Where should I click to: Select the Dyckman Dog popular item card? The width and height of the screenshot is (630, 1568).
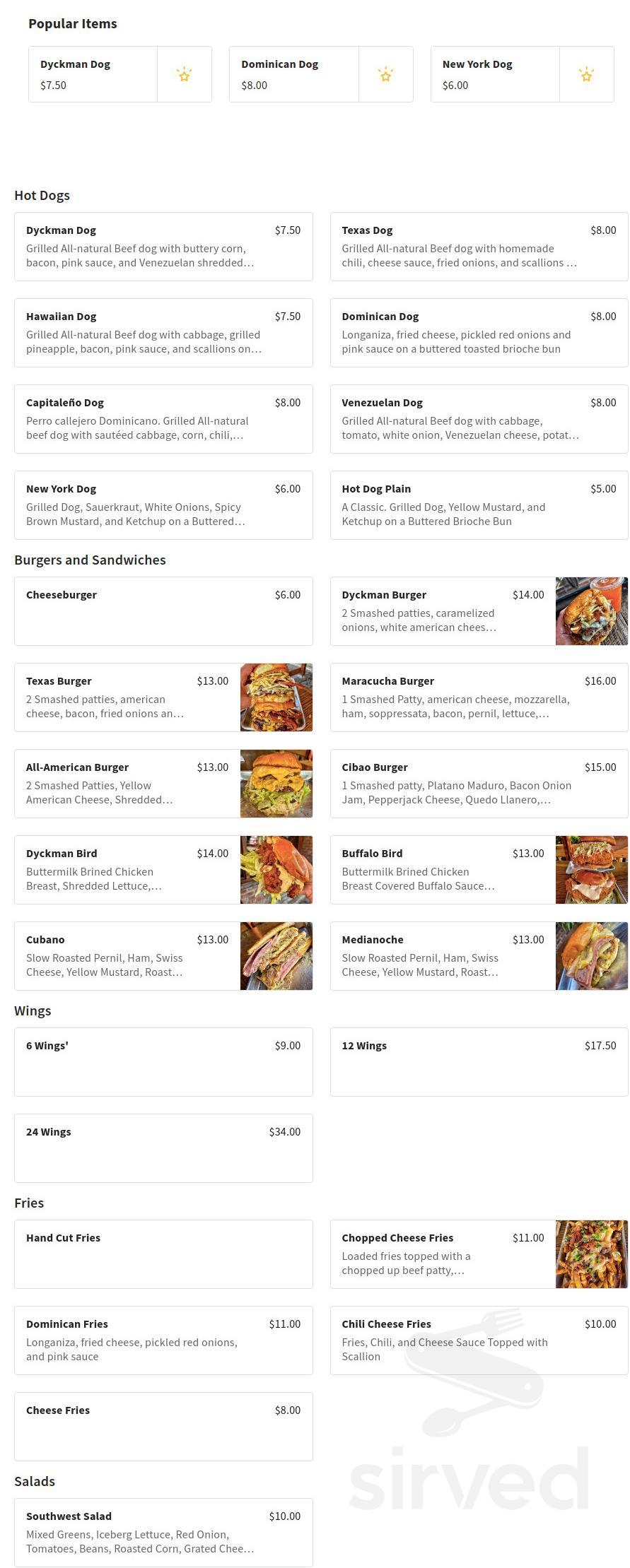92,73
